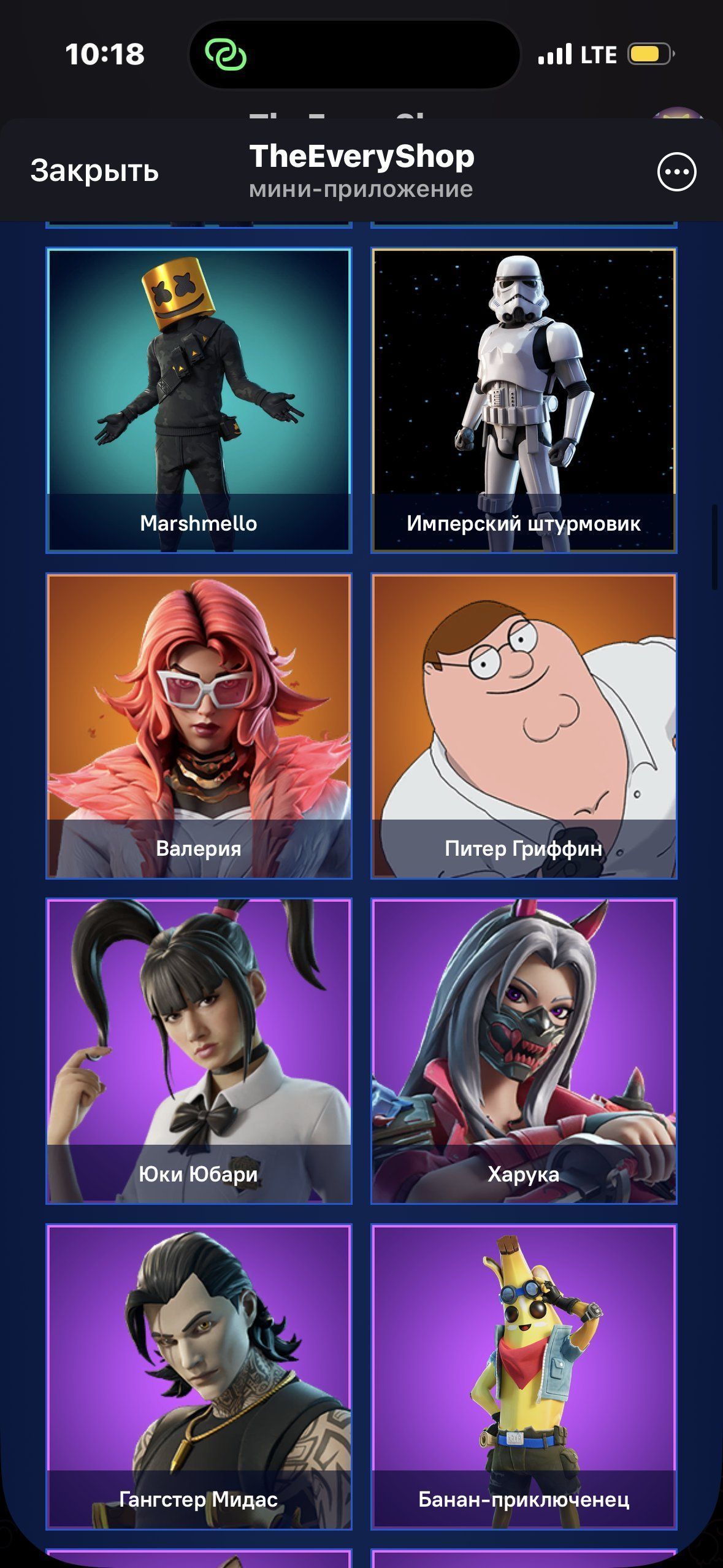This screenshot has height=1568, width=723.
Task: Open the Харука skin card
Action: 524,1050
